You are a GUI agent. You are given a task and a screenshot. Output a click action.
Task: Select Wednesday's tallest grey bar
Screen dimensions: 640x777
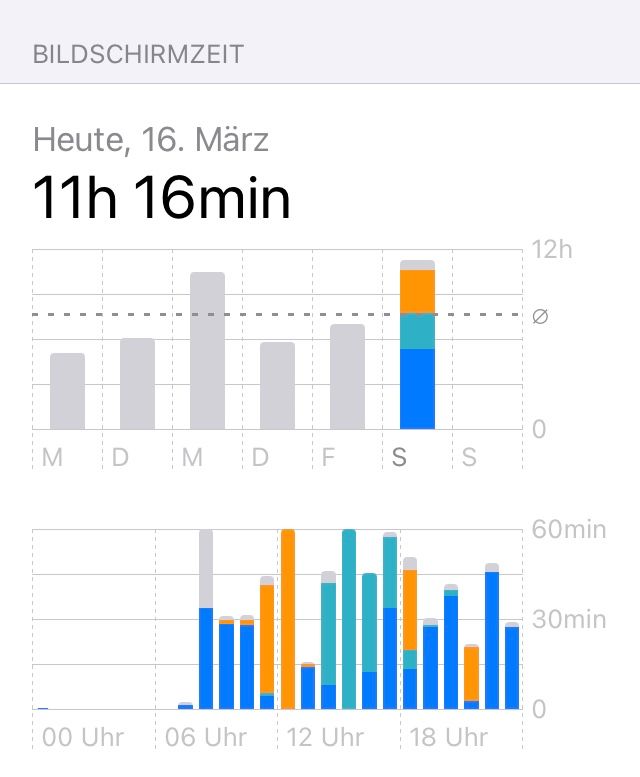[207, 350]
